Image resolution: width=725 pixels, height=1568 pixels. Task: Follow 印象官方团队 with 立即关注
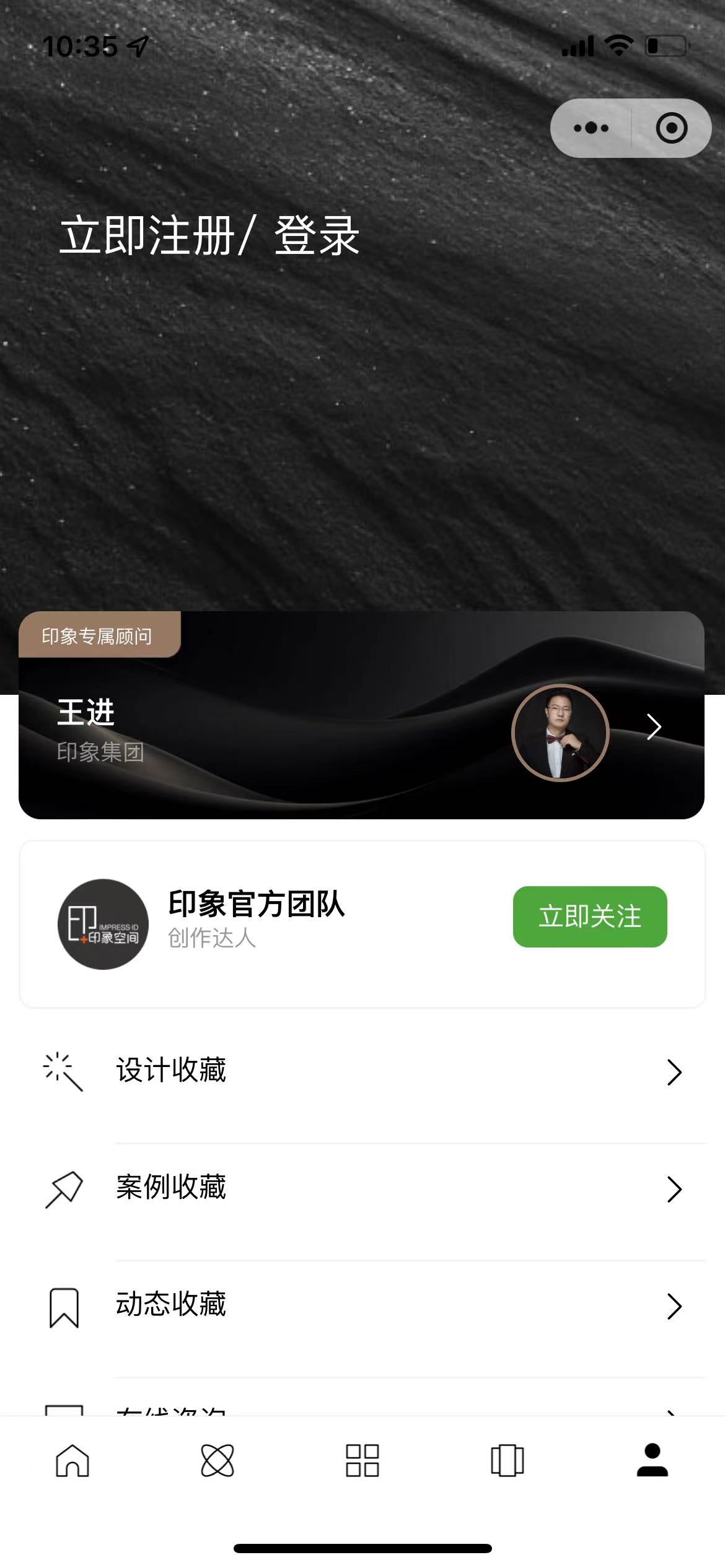pos(589,917)
